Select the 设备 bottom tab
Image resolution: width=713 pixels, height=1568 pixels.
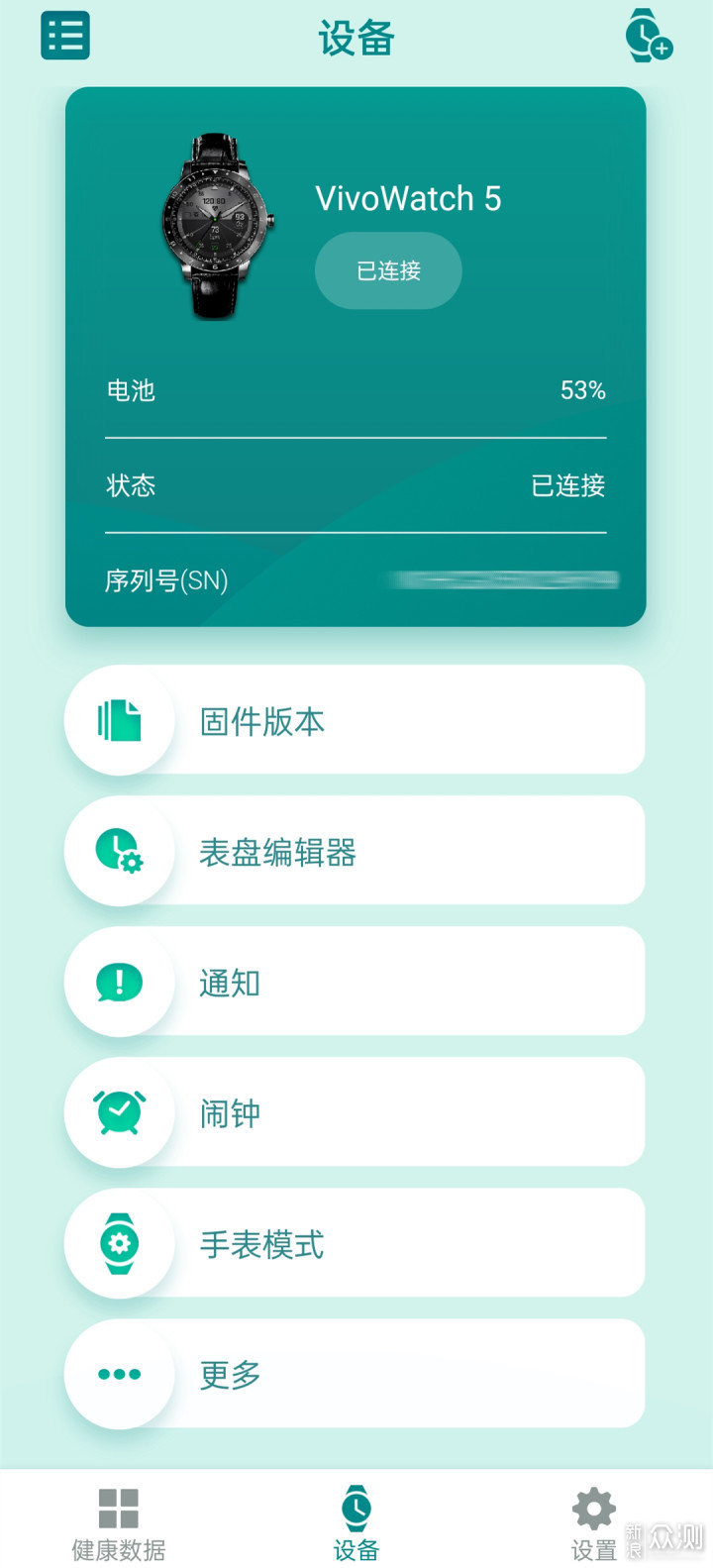pos(356,1522)
